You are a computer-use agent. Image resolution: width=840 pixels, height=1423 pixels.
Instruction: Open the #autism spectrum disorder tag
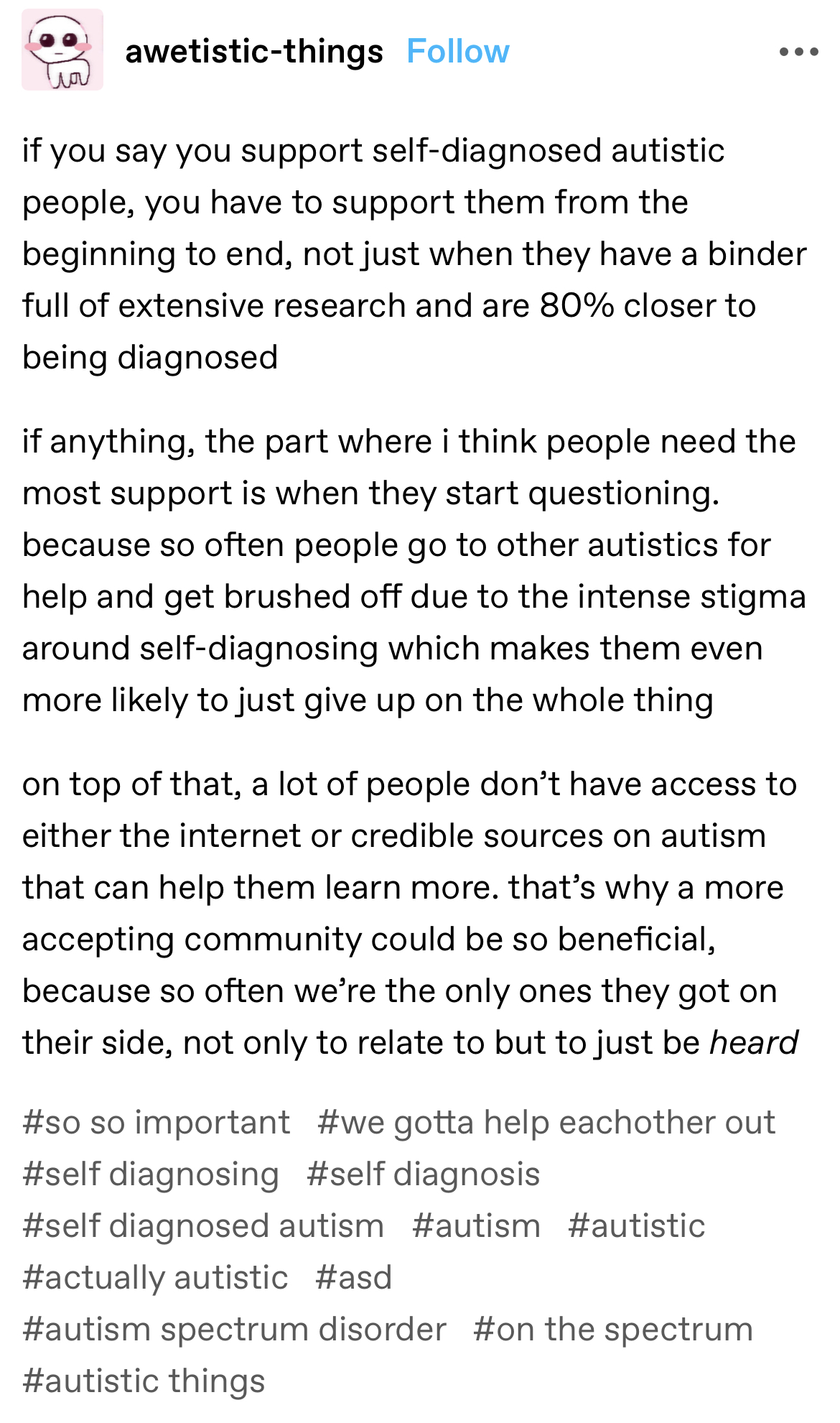pyautogui.click(x=234, y=1329)
